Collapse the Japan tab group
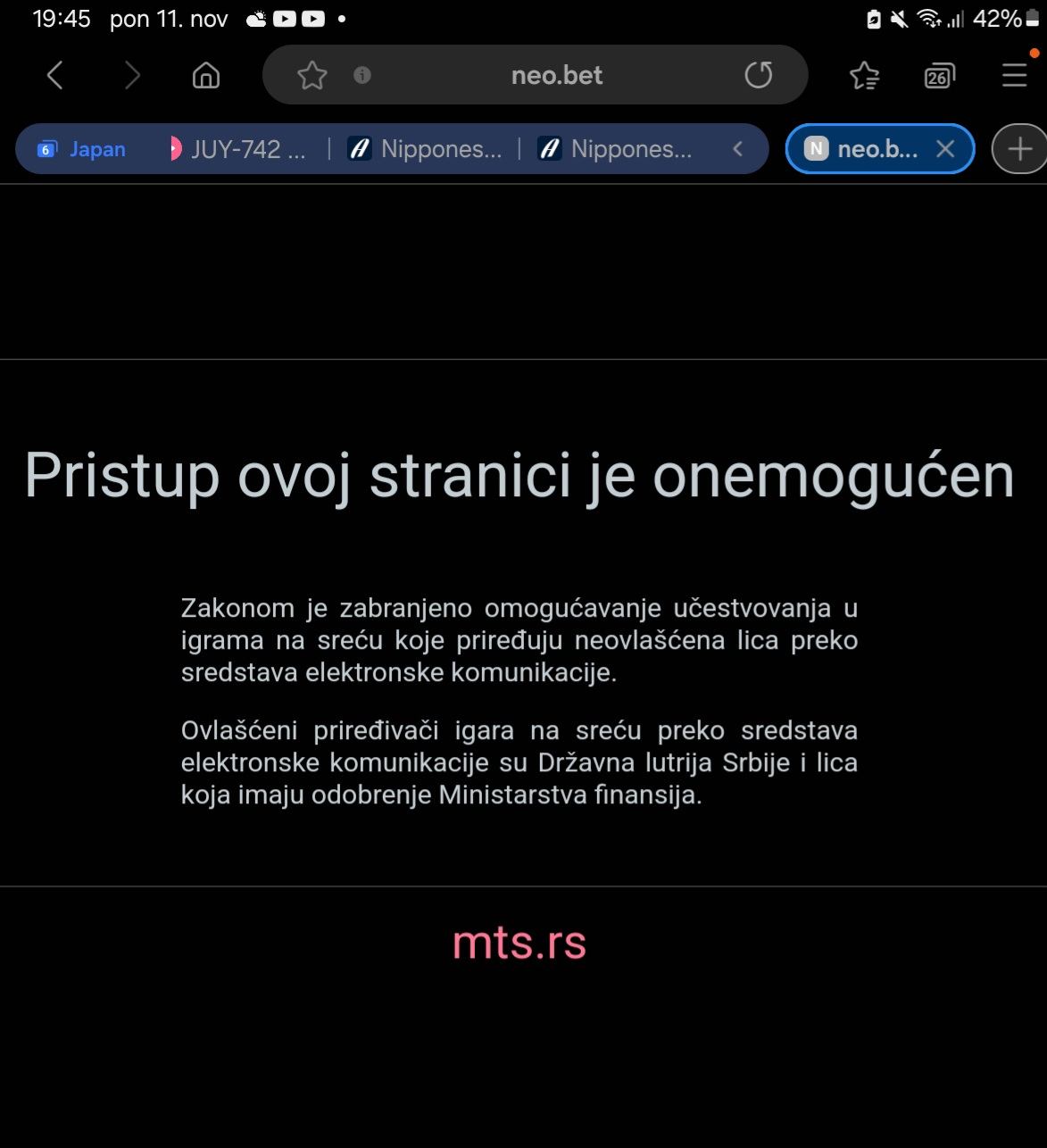1047x1148 pixels. [737, 149]
